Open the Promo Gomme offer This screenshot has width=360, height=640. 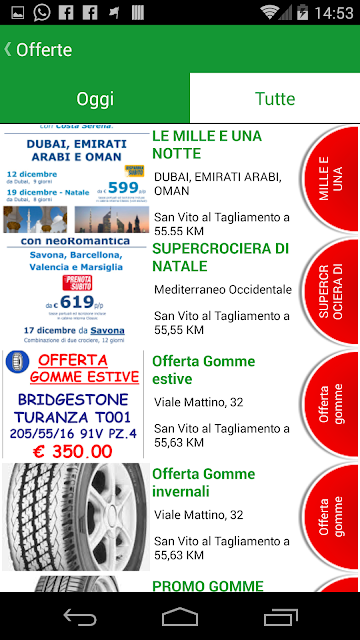(x=208, y=586)
